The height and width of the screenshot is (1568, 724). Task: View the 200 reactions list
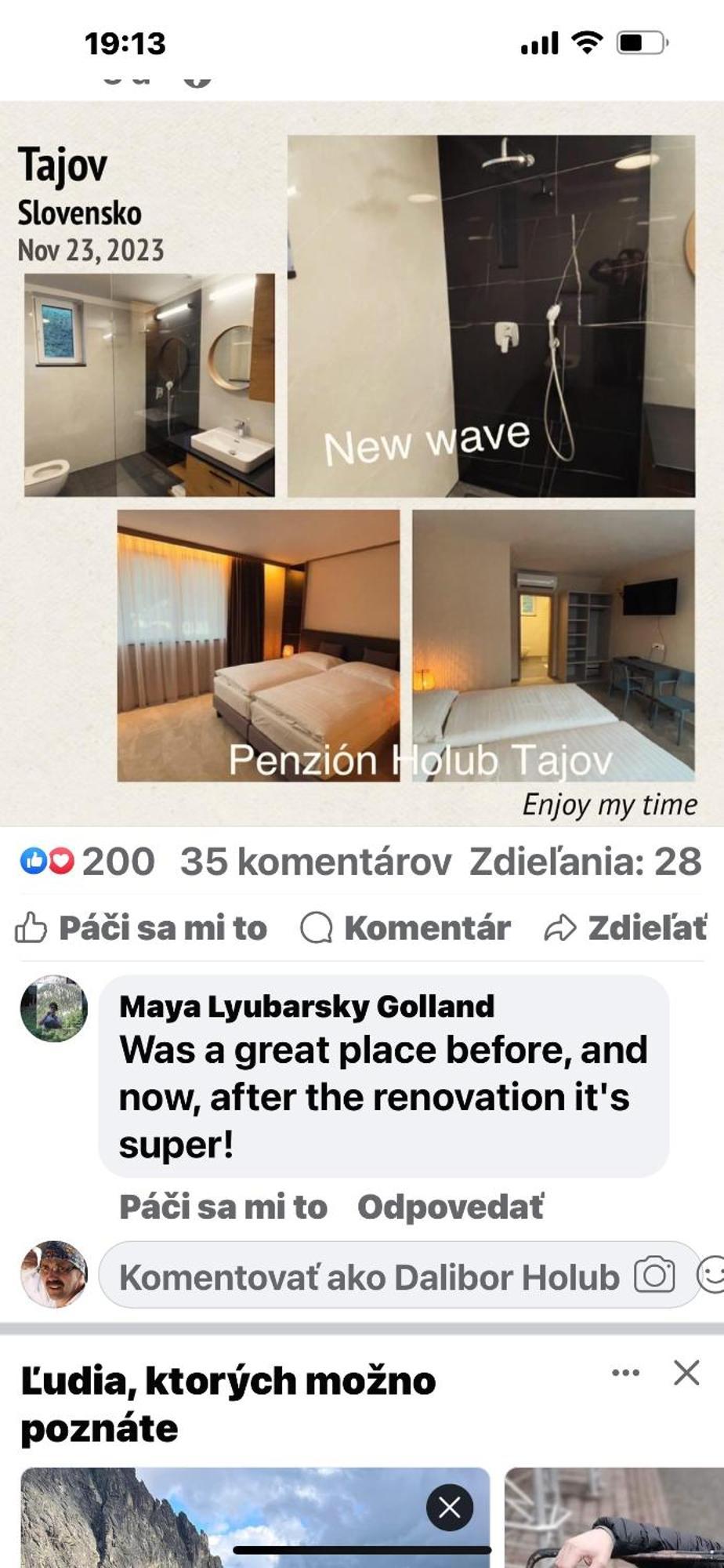87,862
